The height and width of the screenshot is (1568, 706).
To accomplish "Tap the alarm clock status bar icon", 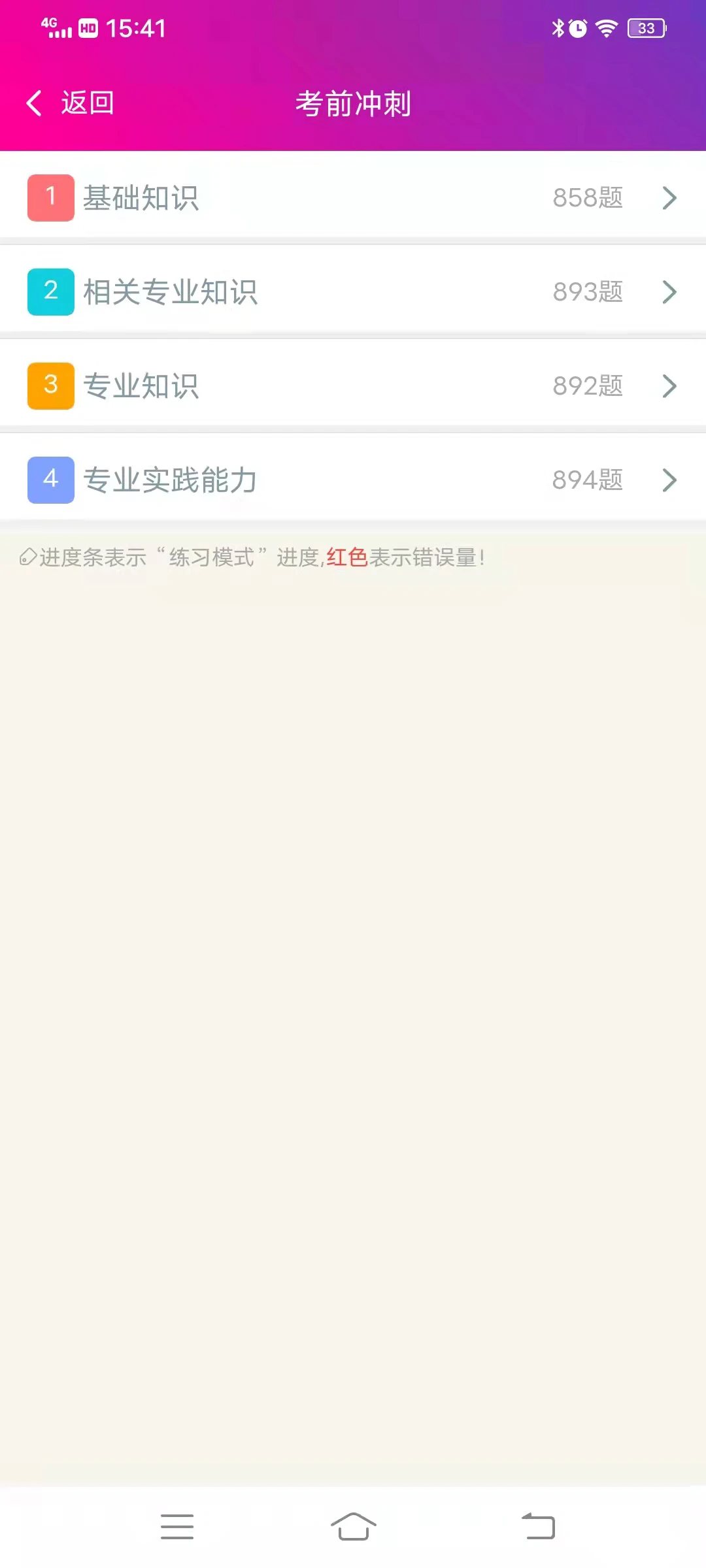I will 578,27.
